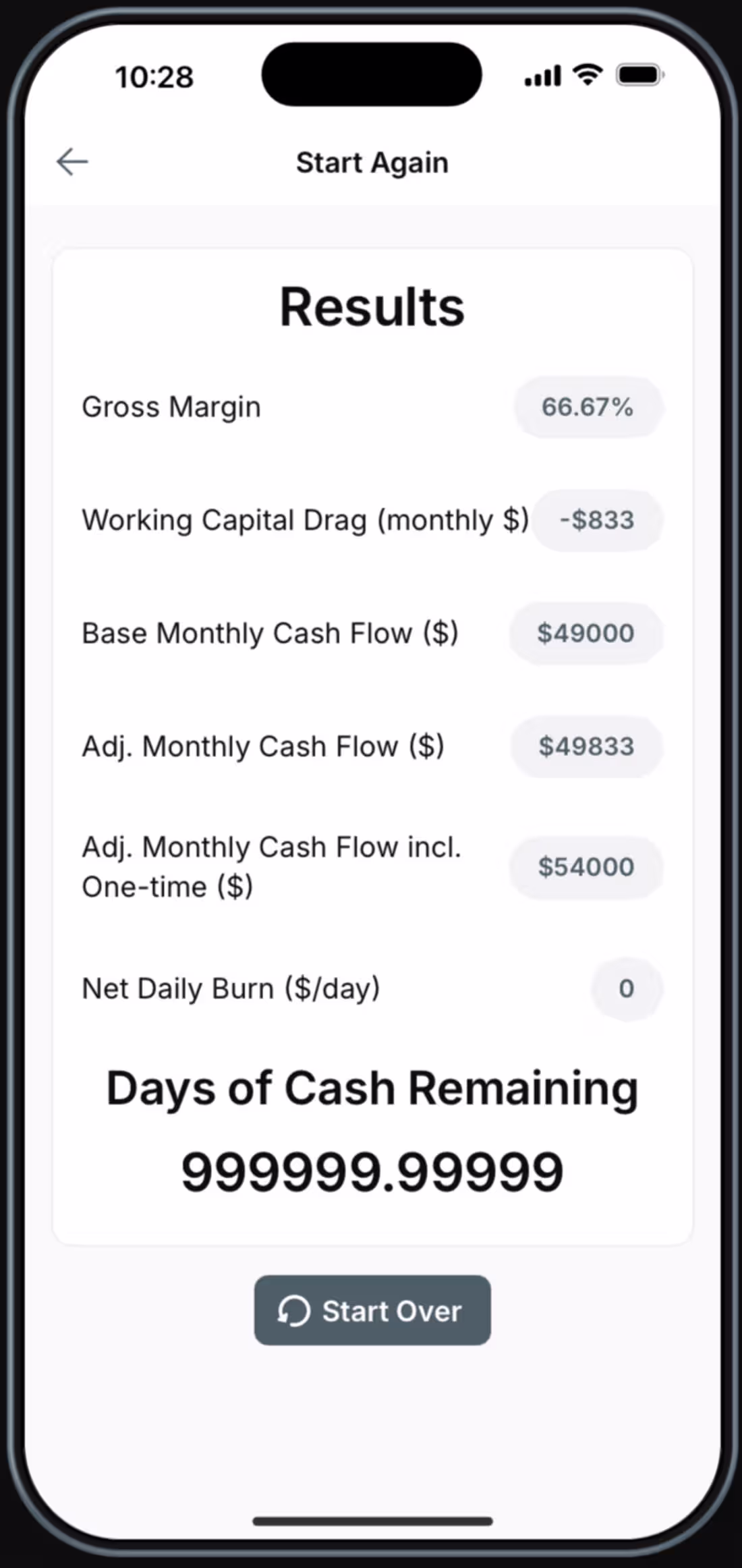Tap the Days of Cash Remaining number
Image resolution: width=742 pixels, height=1568 pixels.
click(x=371, y=1169)
